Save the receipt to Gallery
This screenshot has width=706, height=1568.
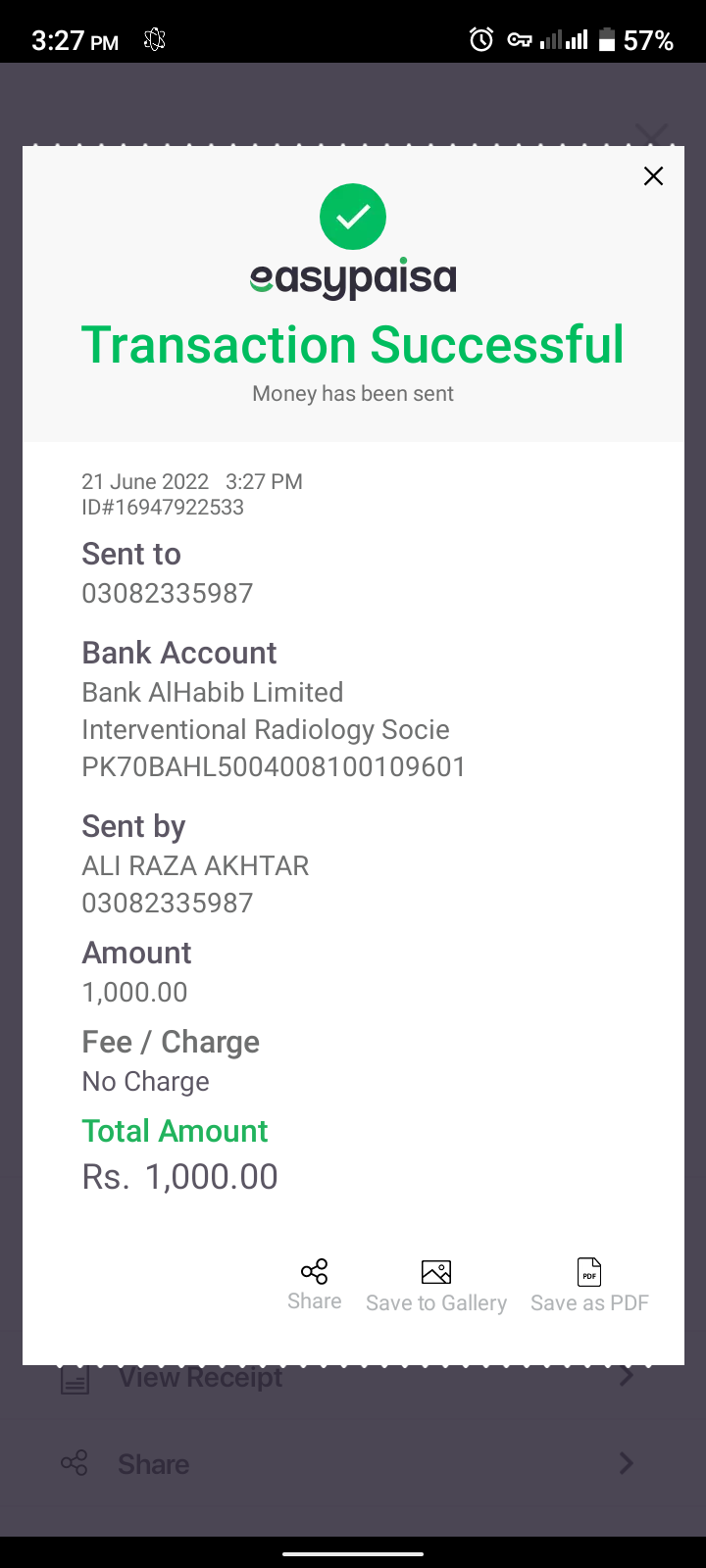click(x=436, y=1285)
